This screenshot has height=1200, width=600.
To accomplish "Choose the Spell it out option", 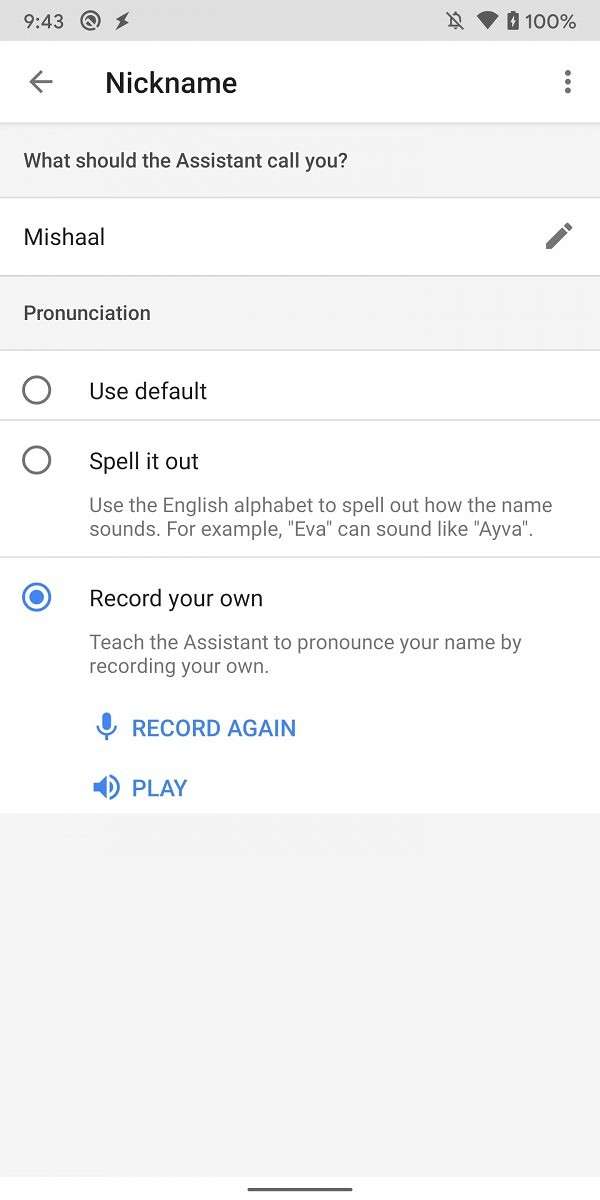I will 300,489.
